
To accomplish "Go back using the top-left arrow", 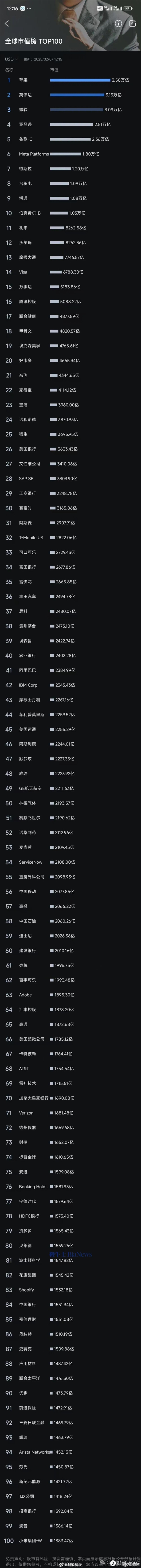I will 7,24.
